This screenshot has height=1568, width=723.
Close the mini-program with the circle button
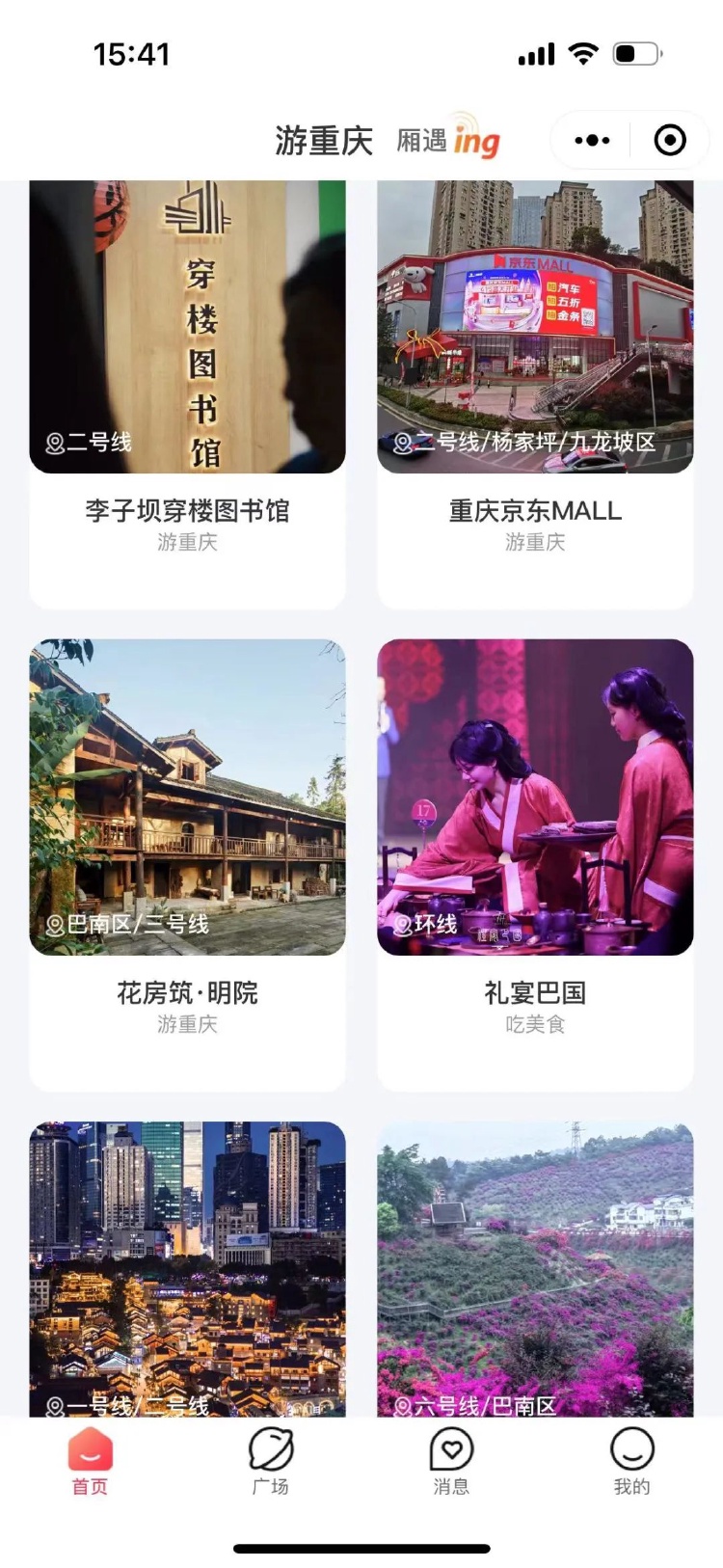670,141
